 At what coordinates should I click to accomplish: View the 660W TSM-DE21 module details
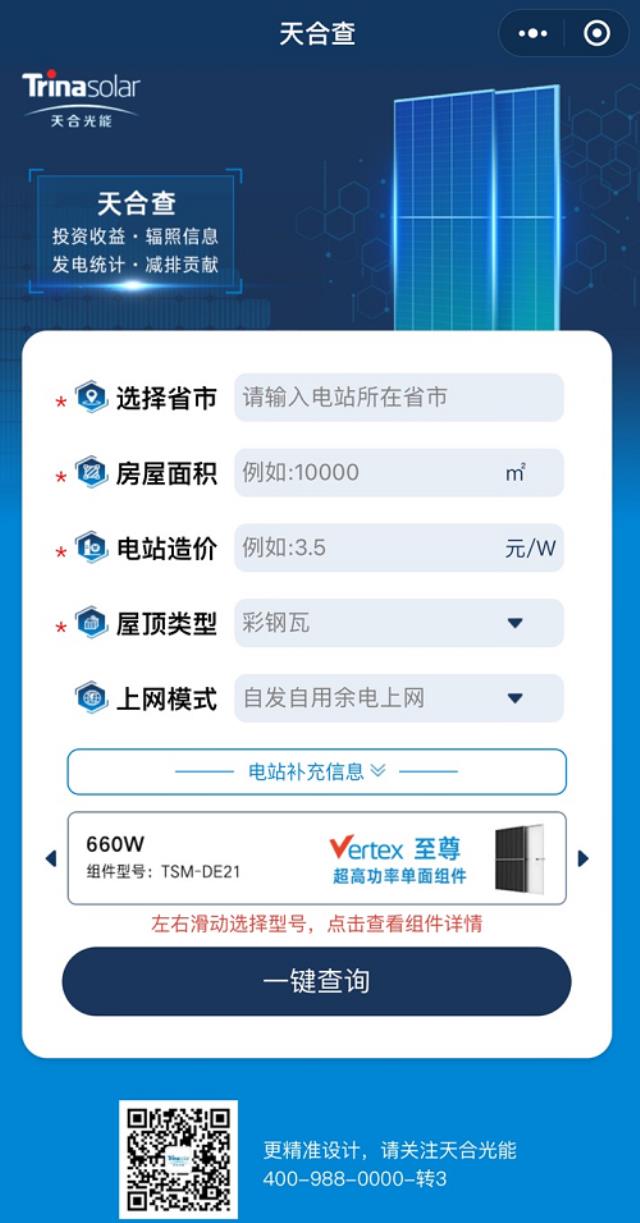316,858
